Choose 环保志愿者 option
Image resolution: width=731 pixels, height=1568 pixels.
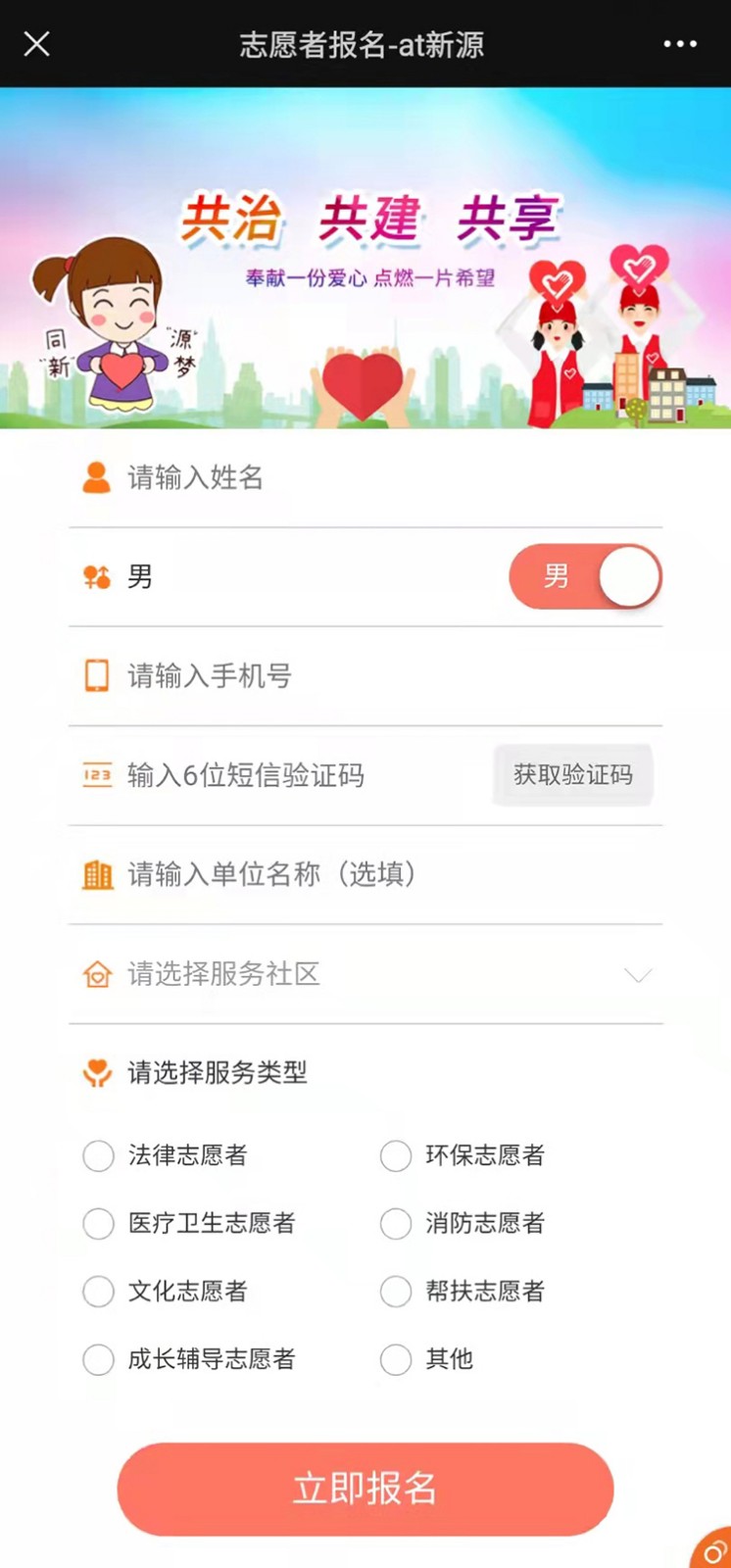(x=396, y=1155)
